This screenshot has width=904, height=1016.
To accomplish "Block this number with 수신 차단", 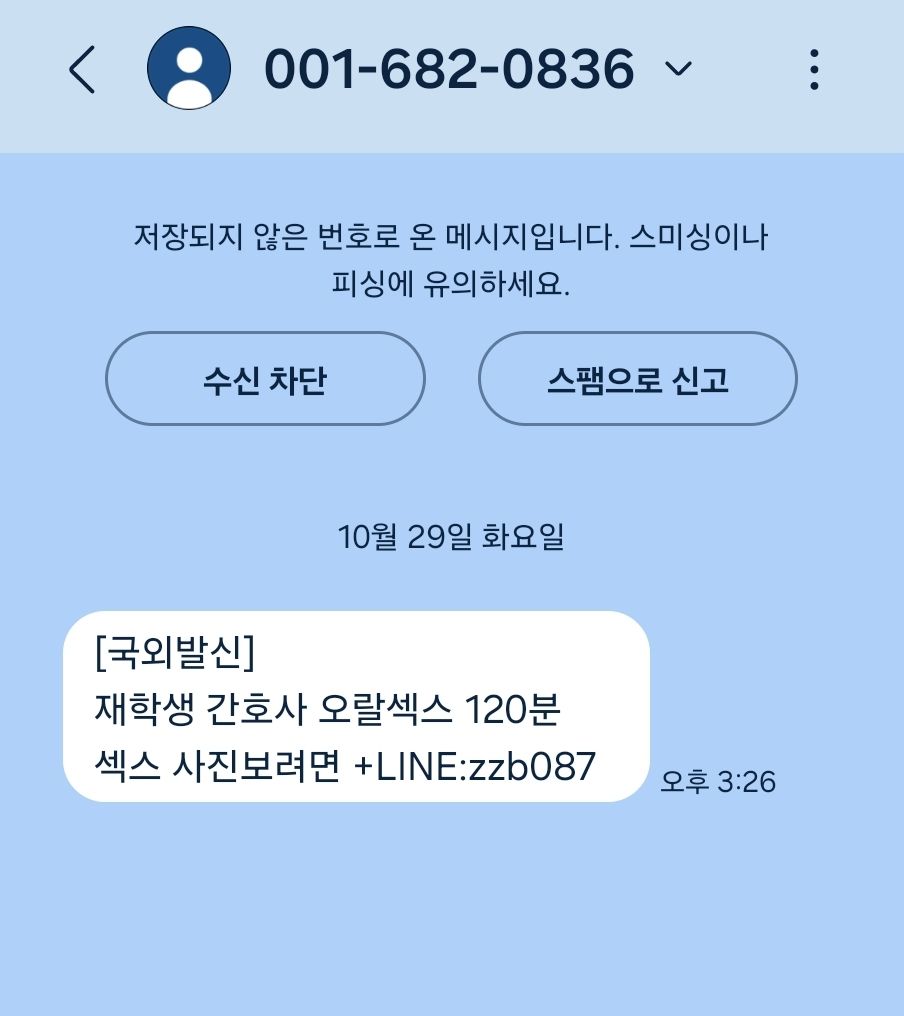I will (x=265, y=379).
